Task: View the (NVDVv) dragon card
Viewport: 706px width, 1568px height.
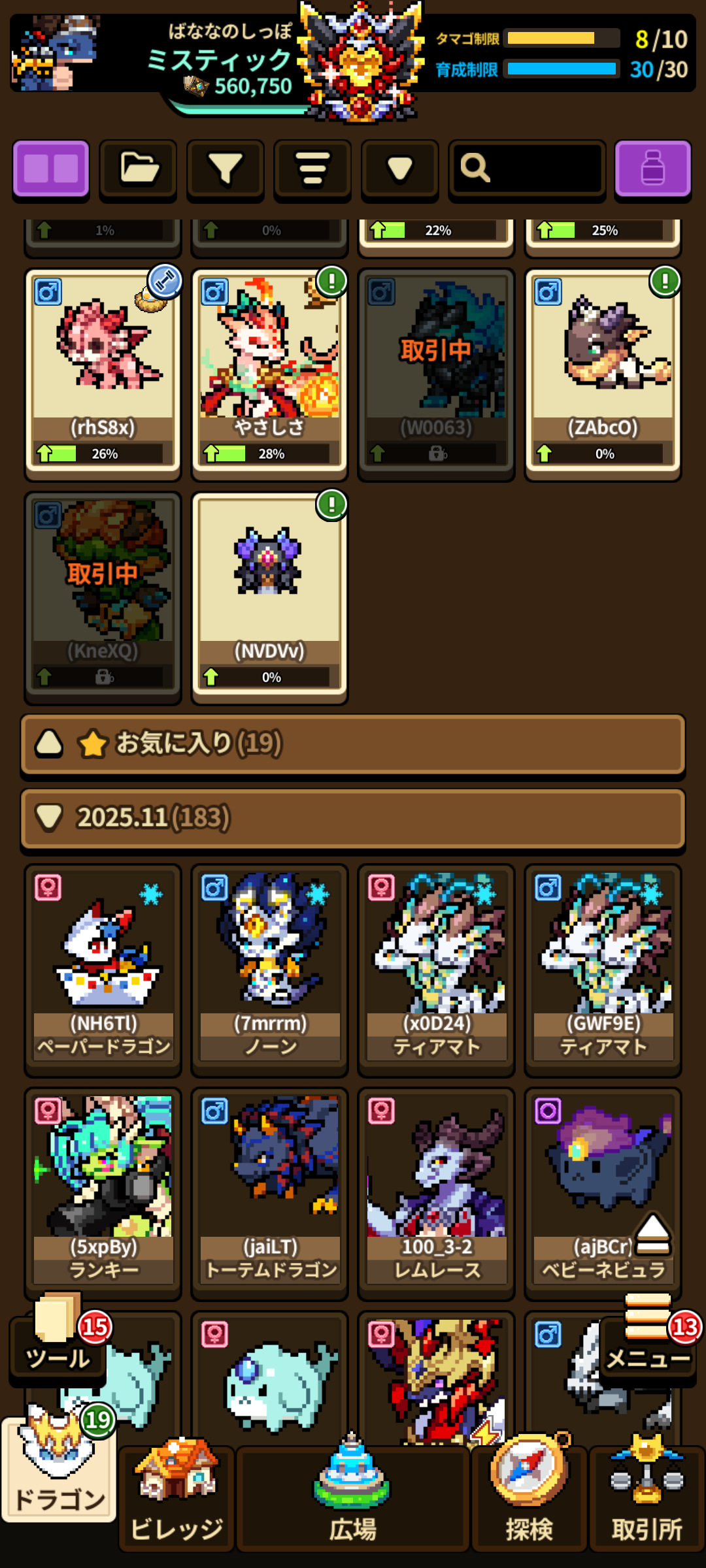Action: [x=269, y=593]
